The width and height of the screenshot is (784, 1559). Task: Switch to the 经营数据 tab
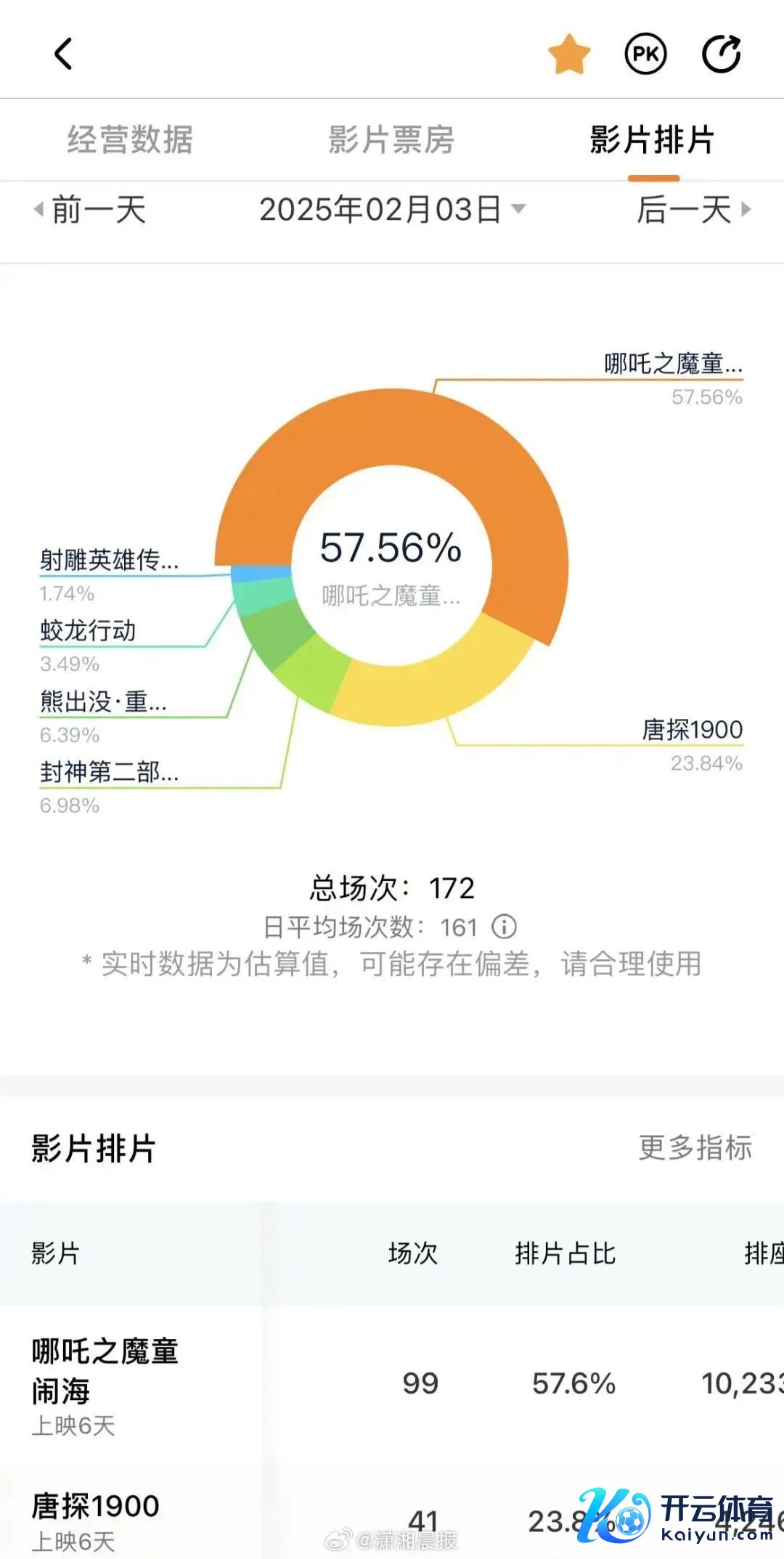(x=130, y=139)
